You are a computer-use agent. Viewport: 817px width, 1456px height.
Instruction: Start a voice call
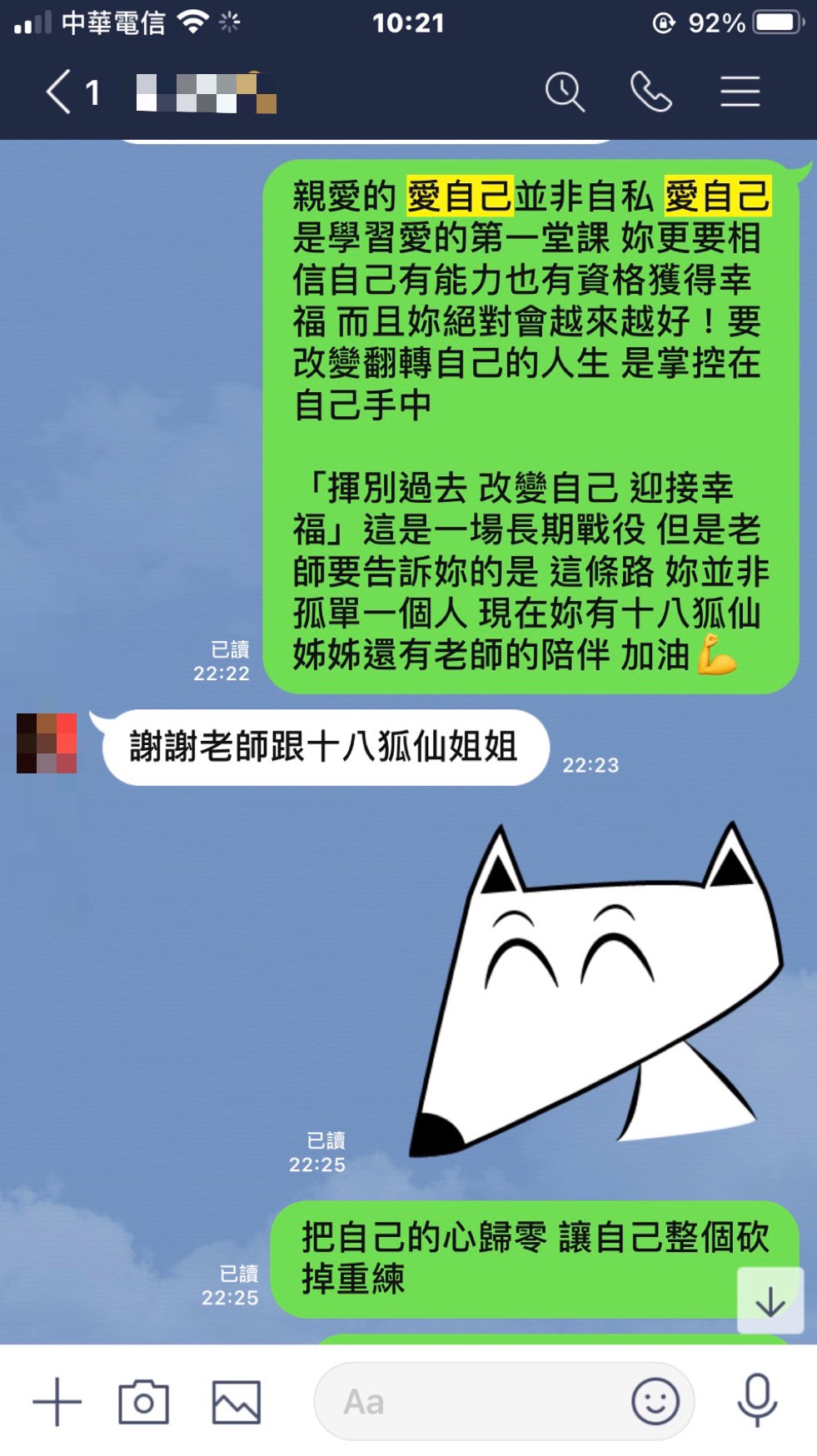[650, 92]
